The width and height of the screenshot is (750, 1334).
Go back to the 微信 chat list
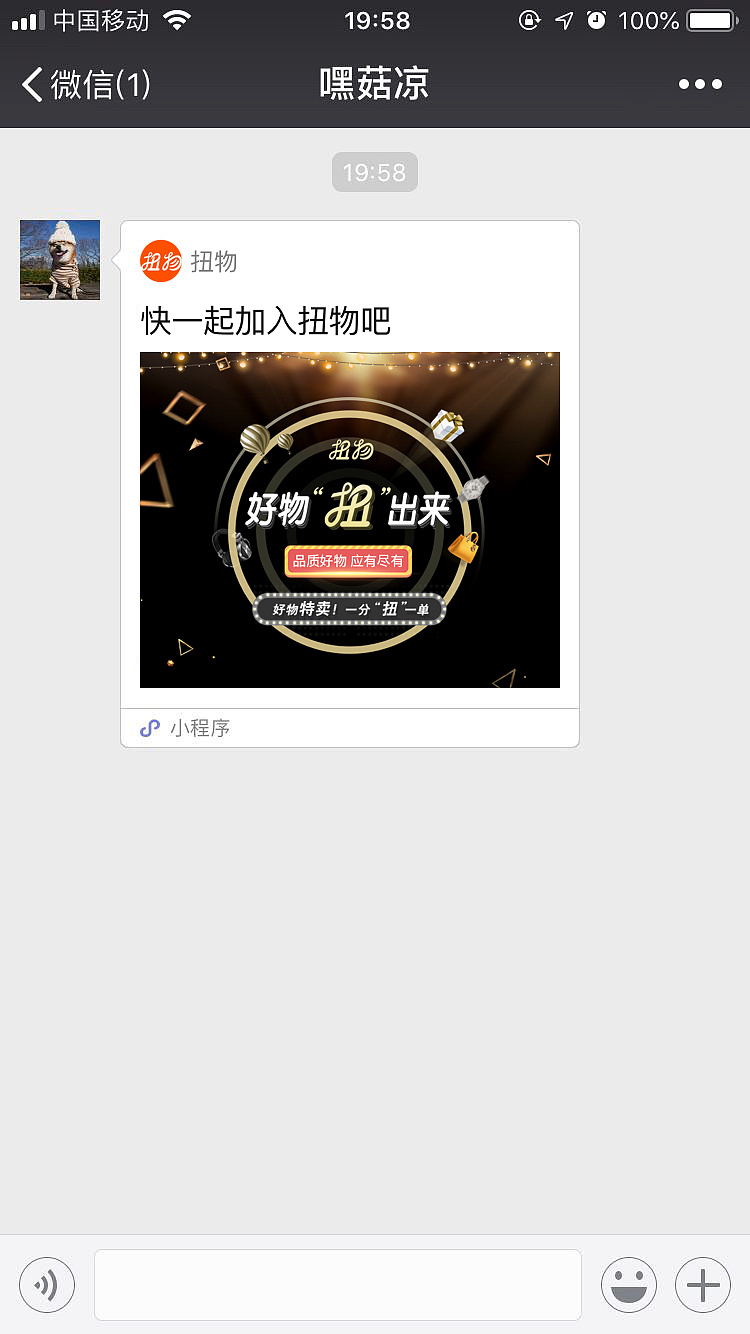pyautogui.click(x=86, y=84)
